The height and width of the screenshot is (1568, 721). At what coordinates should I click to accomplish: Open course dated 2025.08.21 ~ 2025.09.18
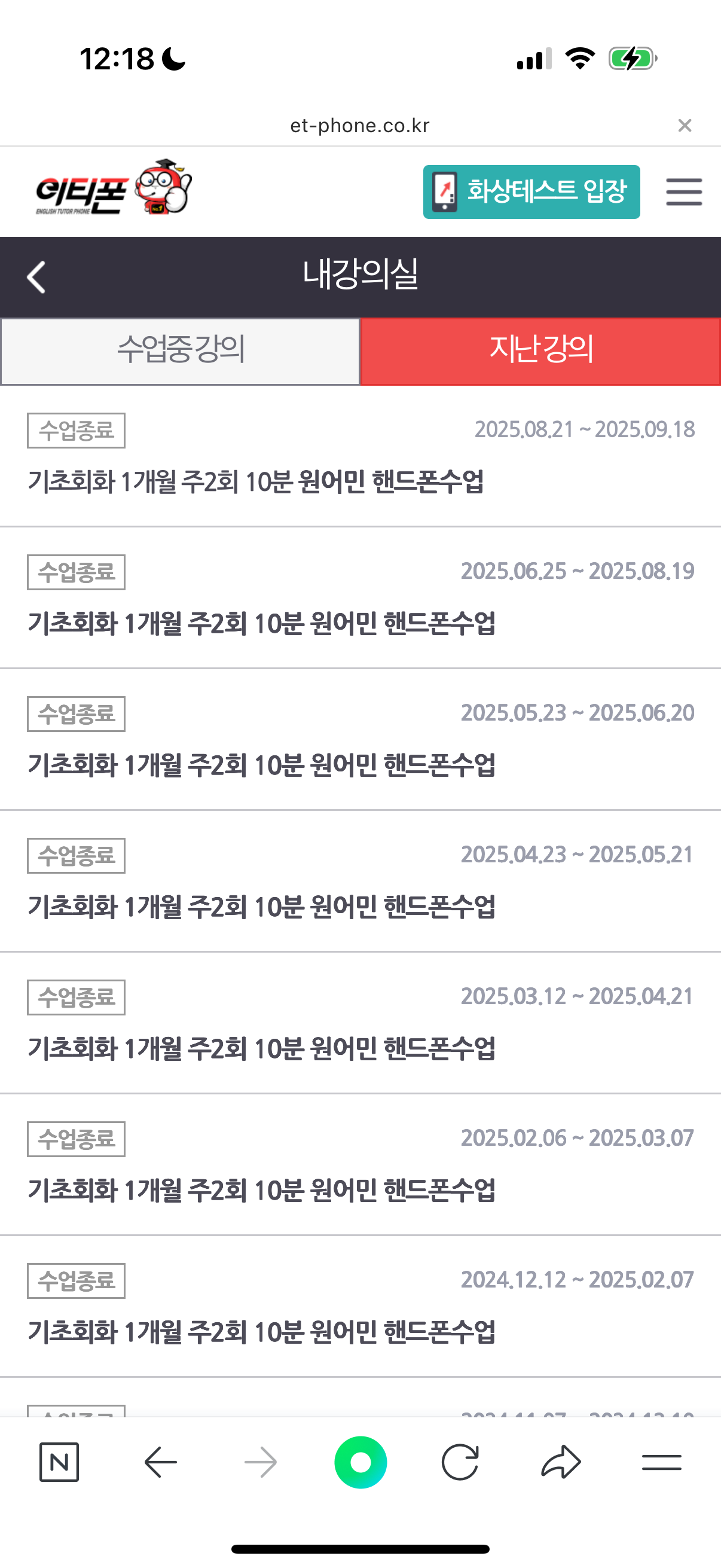[255, 482]
